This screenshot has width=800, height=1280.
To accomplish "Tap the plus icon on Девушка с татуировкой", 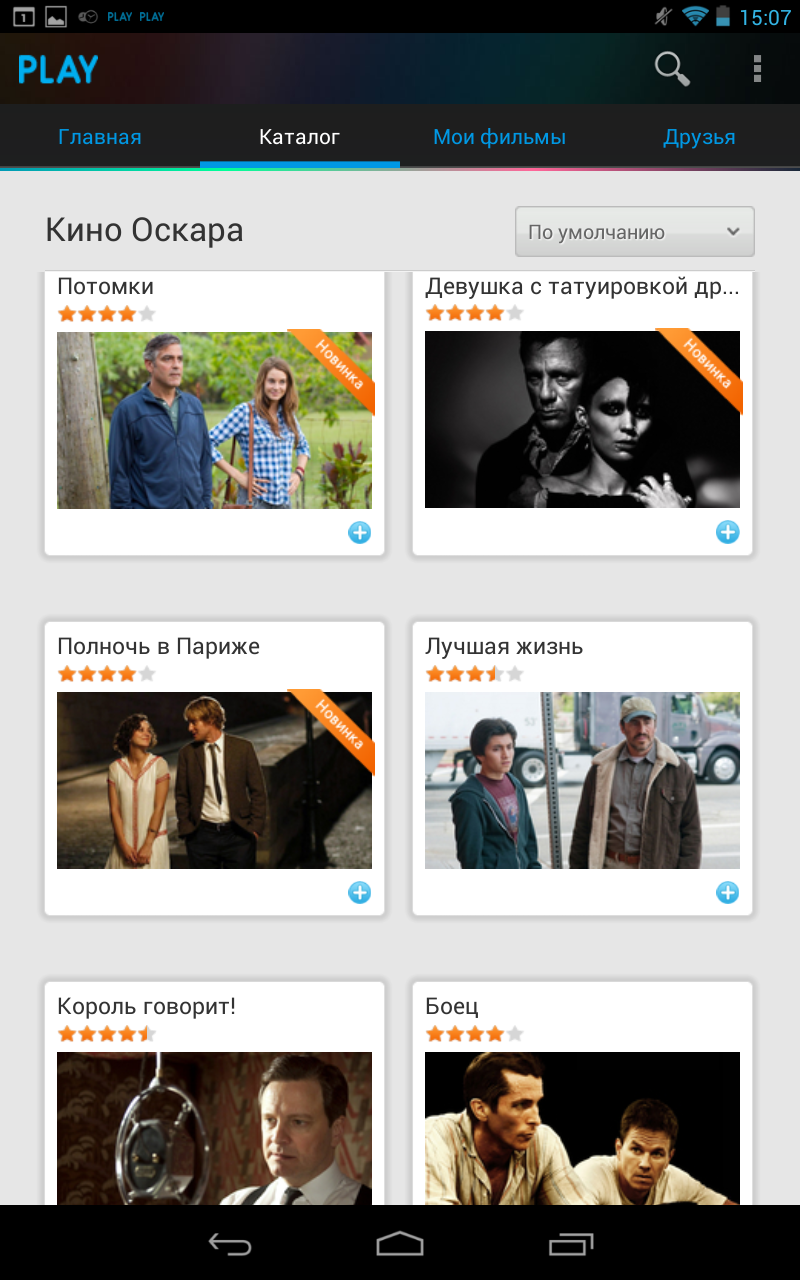I will point(727,533).
